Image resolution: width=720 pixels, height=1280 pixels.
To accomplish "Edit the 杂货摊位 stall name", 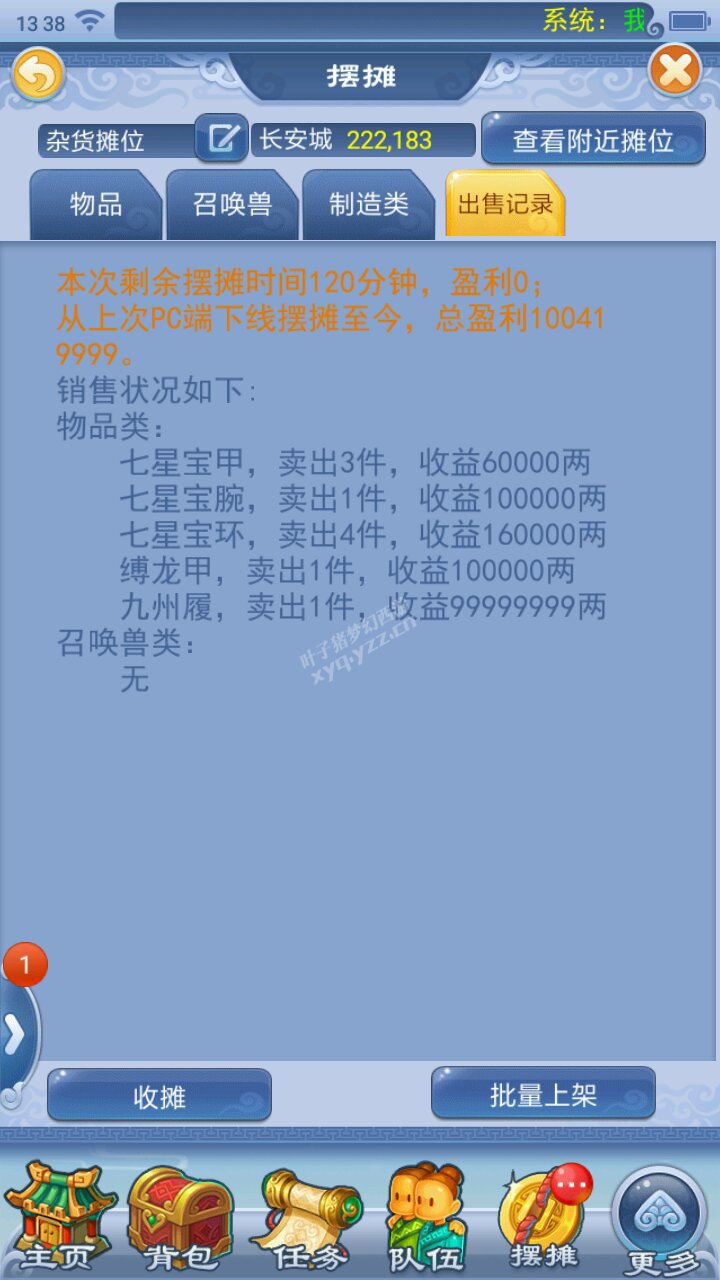I will (x=221, y=138).
